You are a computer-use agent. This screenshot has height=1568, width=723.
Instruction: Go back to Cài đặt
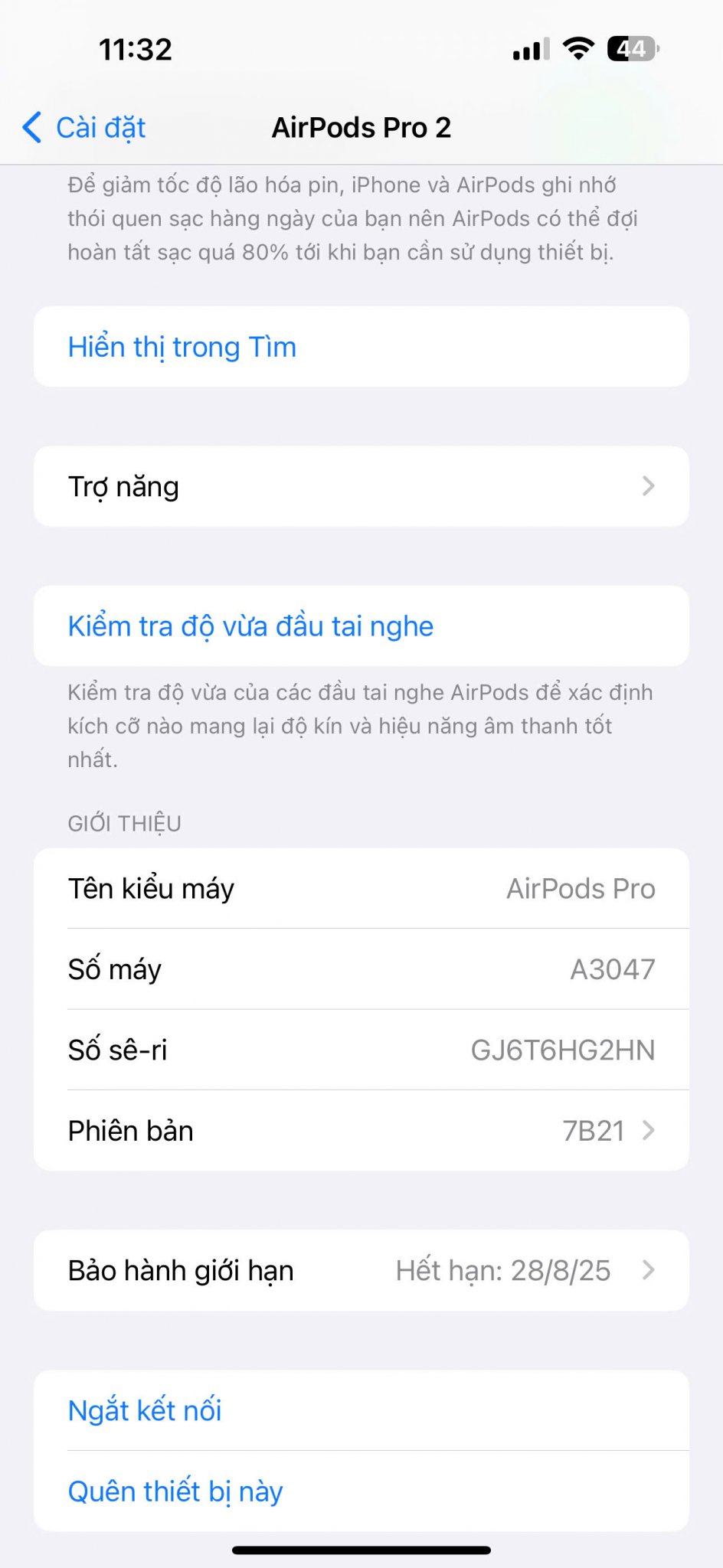pyautogui.click(x=86, y=128)
